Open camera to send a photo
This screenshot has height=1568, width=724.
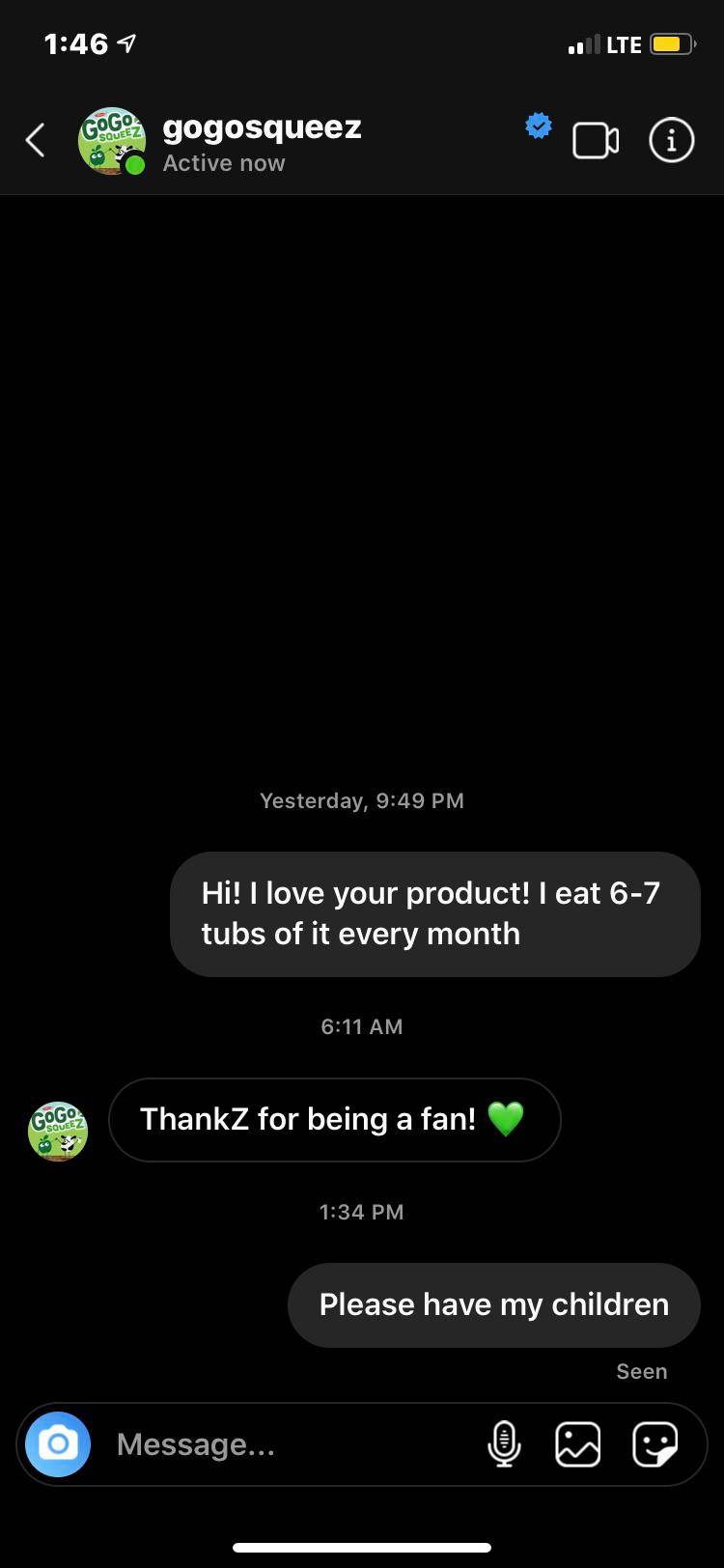click(x=58, y=1444)
